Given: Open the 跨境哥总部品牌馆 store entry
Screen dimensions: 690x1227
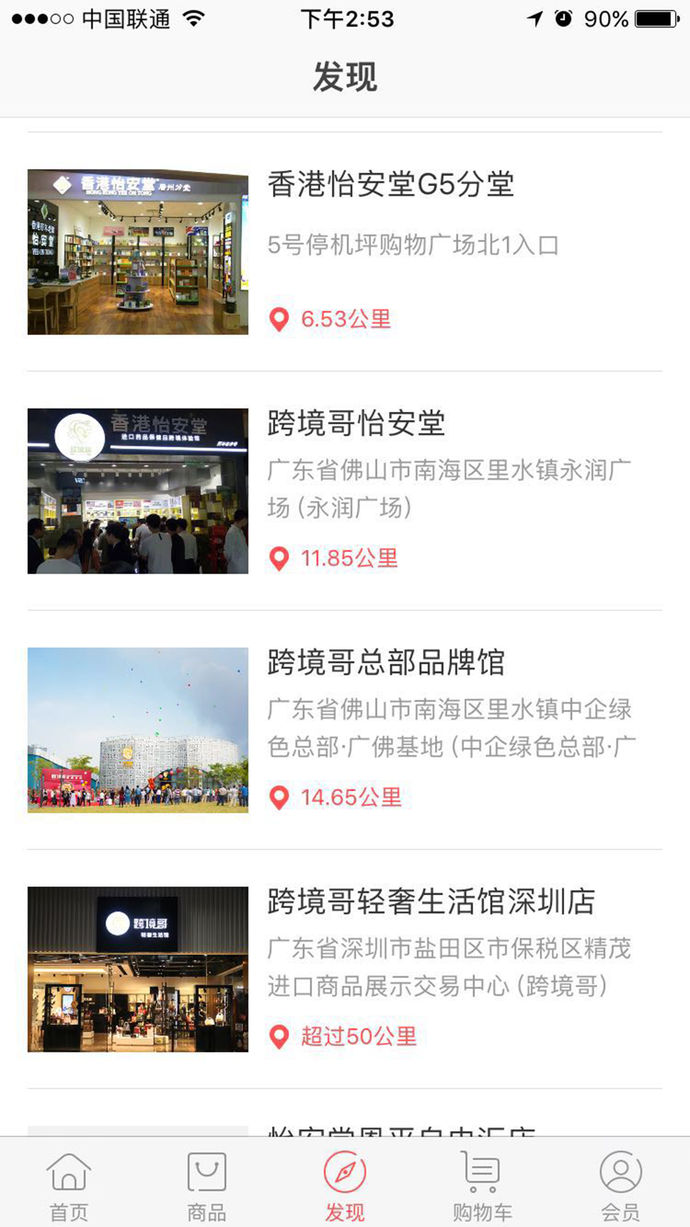Looking at the screenshot, I should point(386,663).
